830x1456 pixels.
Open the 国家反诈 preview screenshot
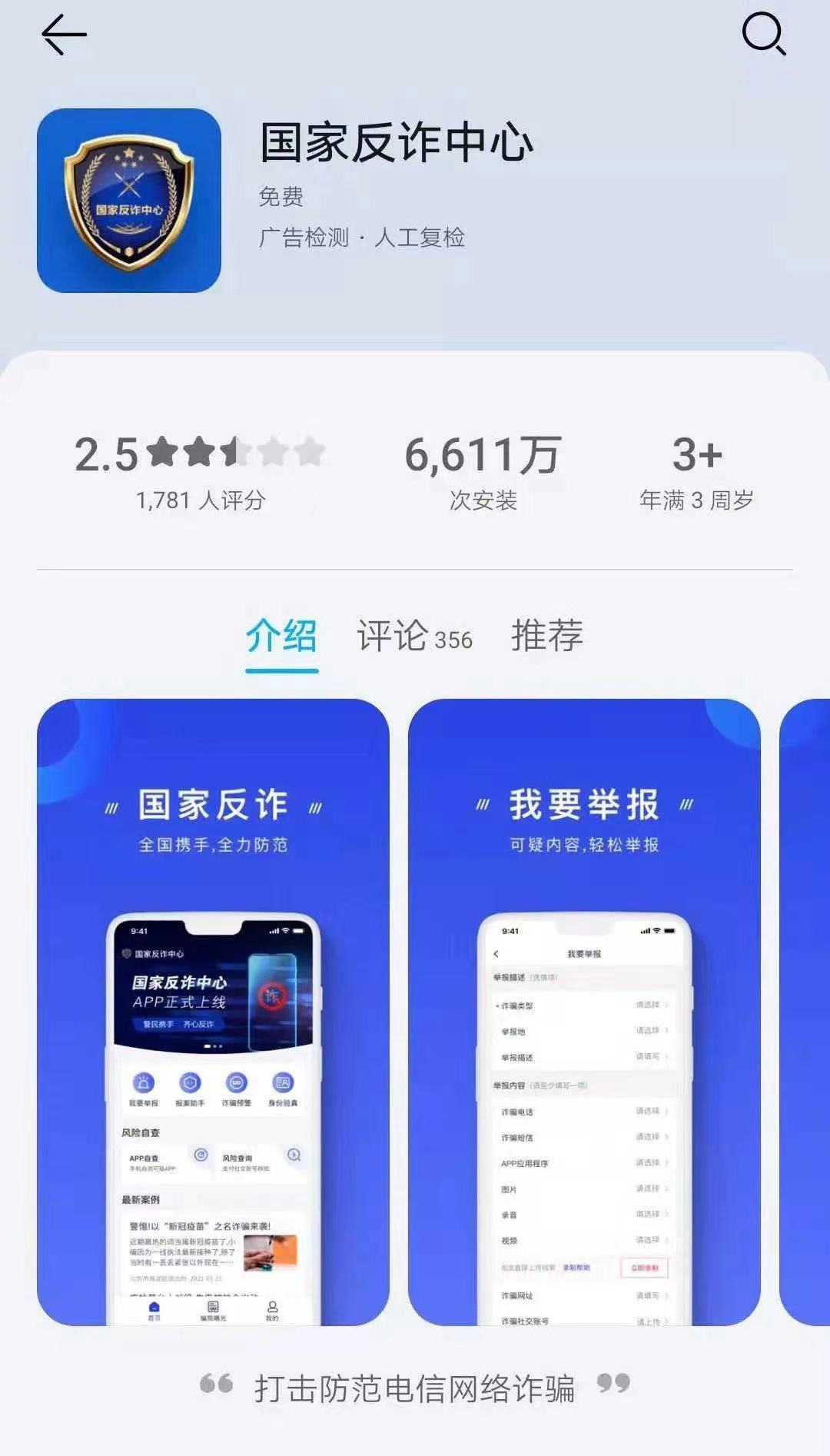pos(213,1011)
